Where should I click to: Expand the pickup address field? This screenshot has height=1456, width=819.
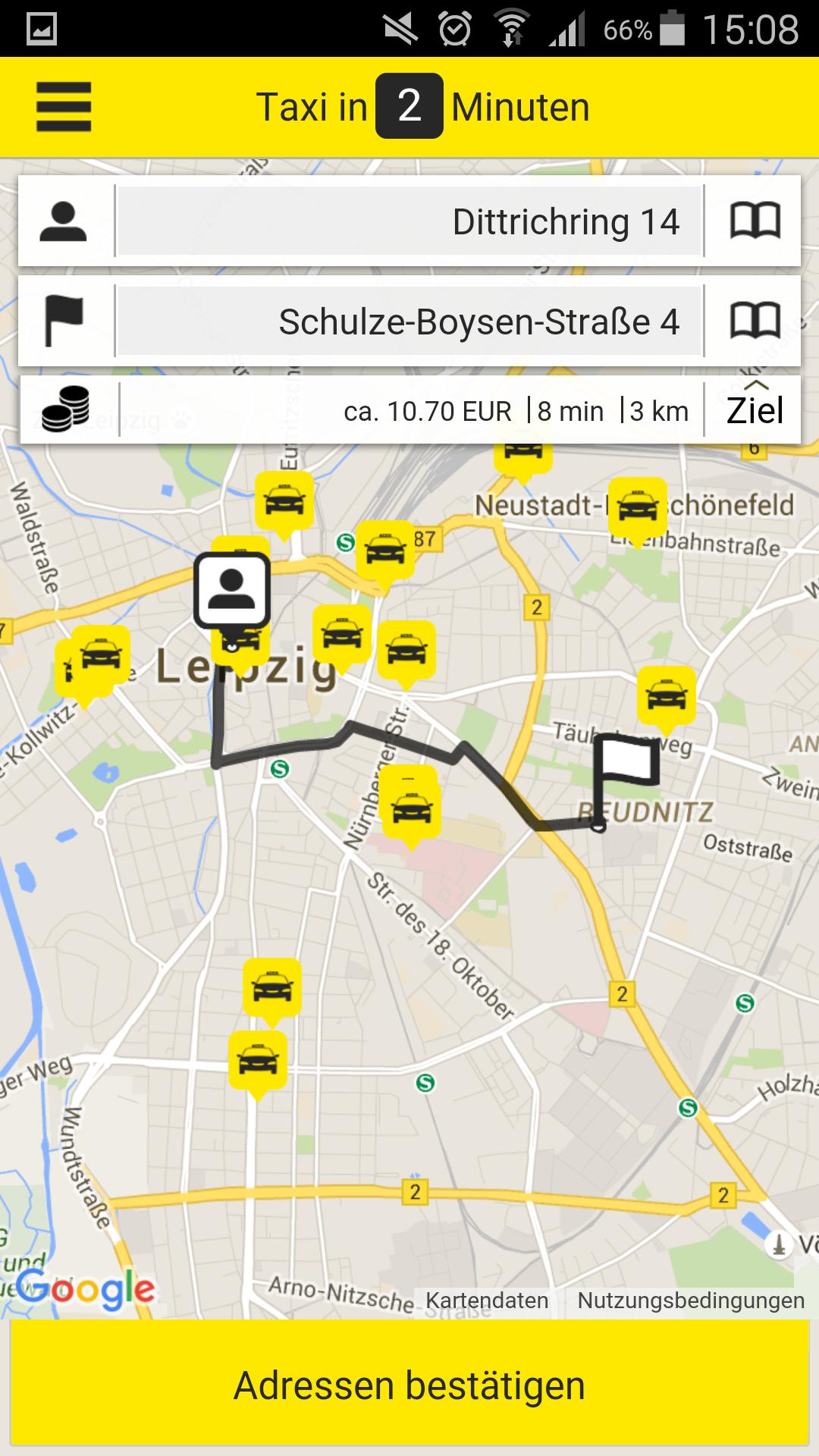(x=409, y=221)
